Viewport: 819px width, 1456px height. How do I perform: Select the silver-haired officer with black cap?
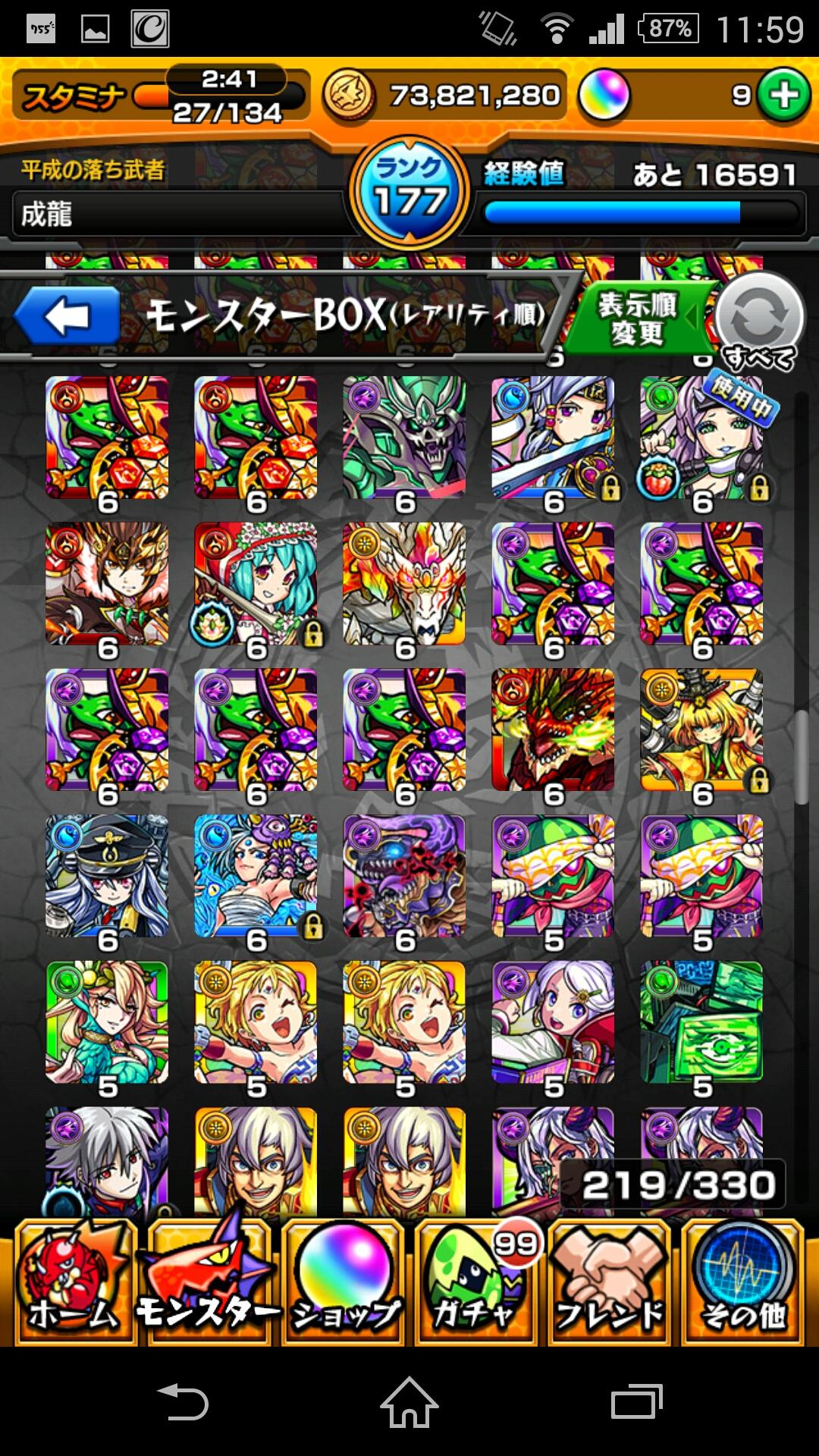point(107,876)
